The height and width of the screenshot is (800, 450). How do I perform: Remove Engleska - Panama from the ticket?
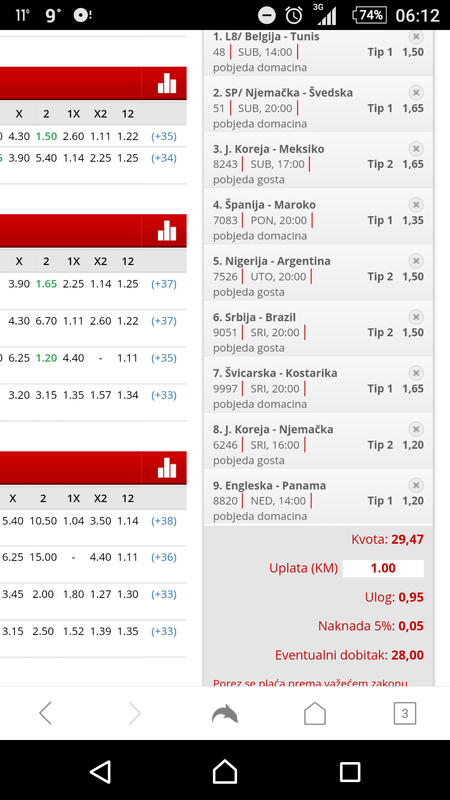[x=416, y=485]
